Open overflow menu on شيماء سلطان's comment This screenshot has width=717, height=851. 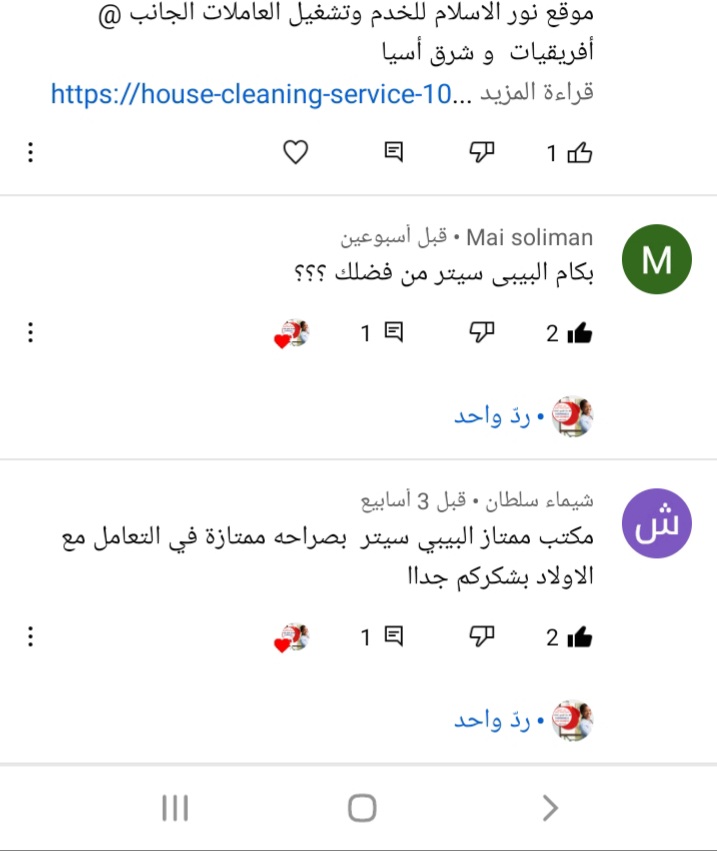click(30, 637)
